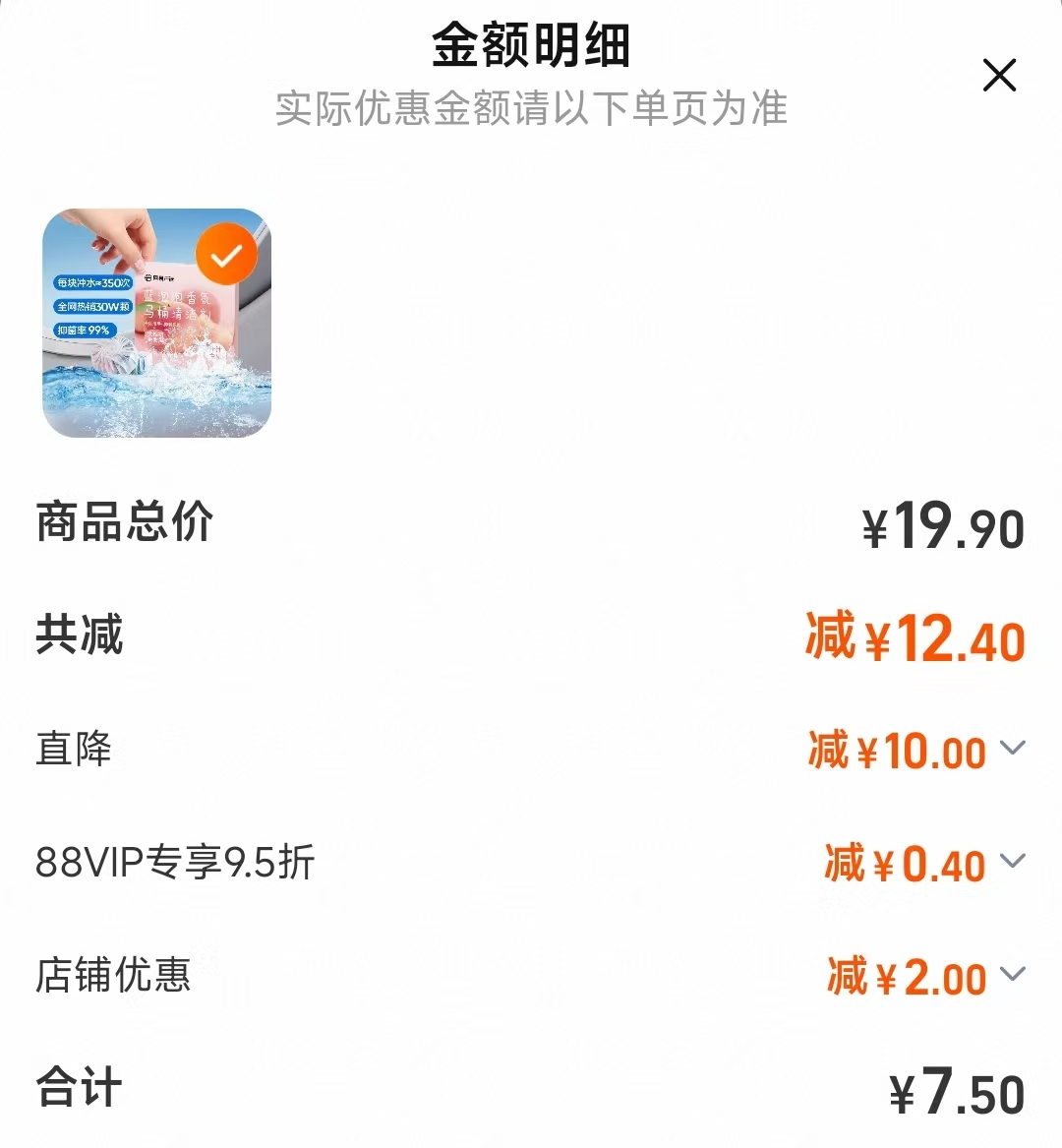Click the selected state indicator on the thumbnail
1062x1148 pixels.
point(227,253)
